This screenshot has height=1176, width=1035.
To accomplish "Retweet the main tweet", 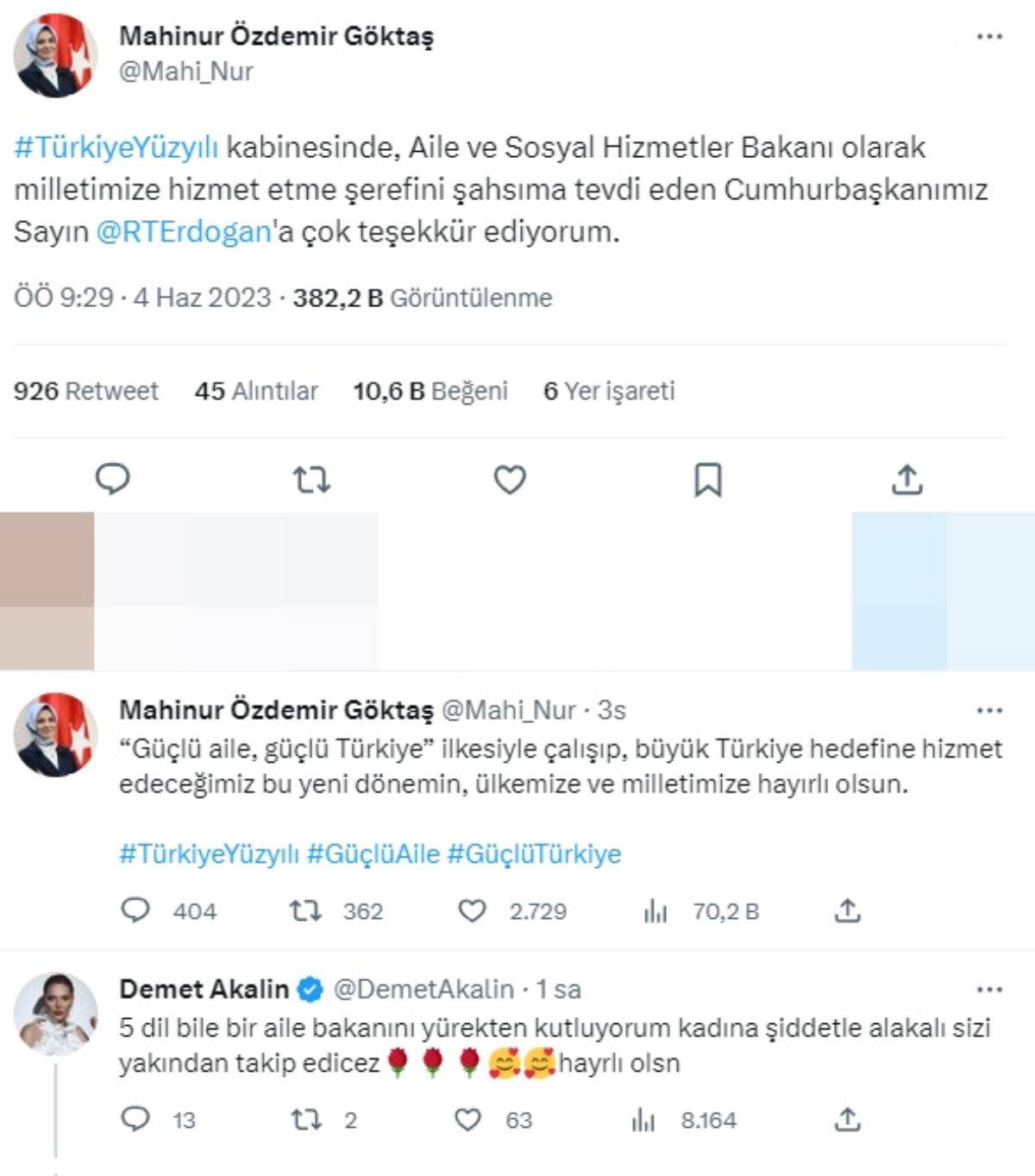I will tap(311, 479).
